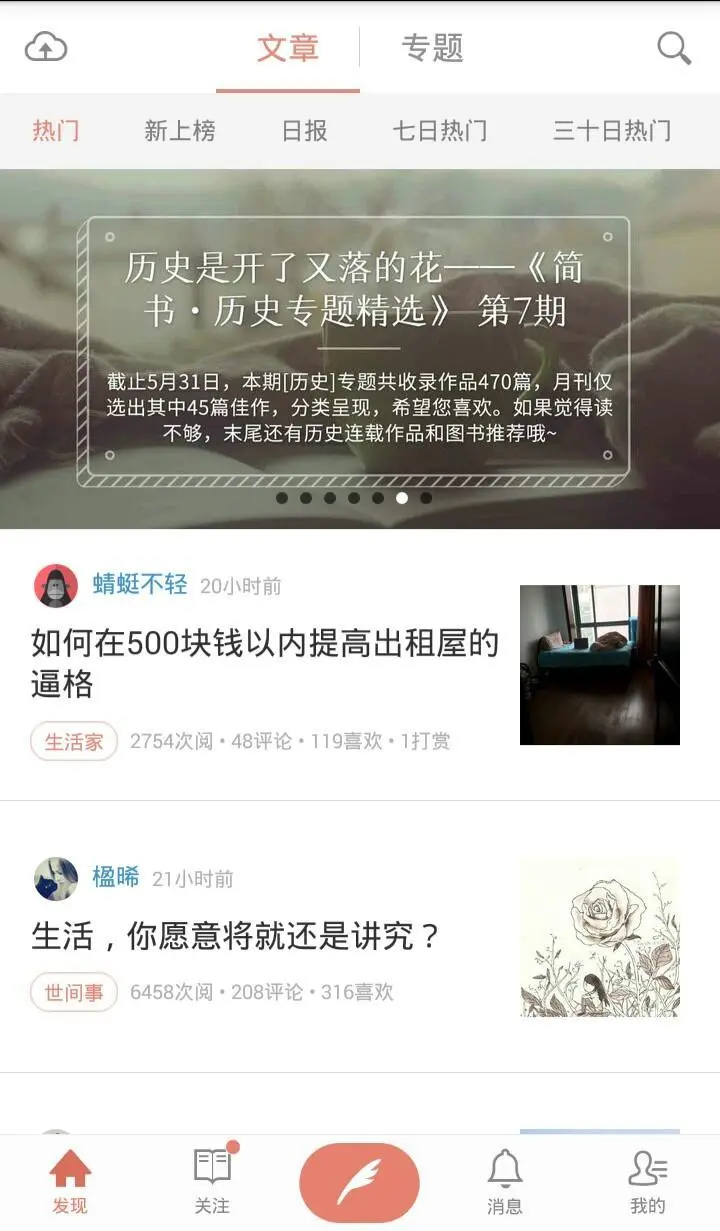
Task: Select the 热门 filter tab
Action: point(56,131)
